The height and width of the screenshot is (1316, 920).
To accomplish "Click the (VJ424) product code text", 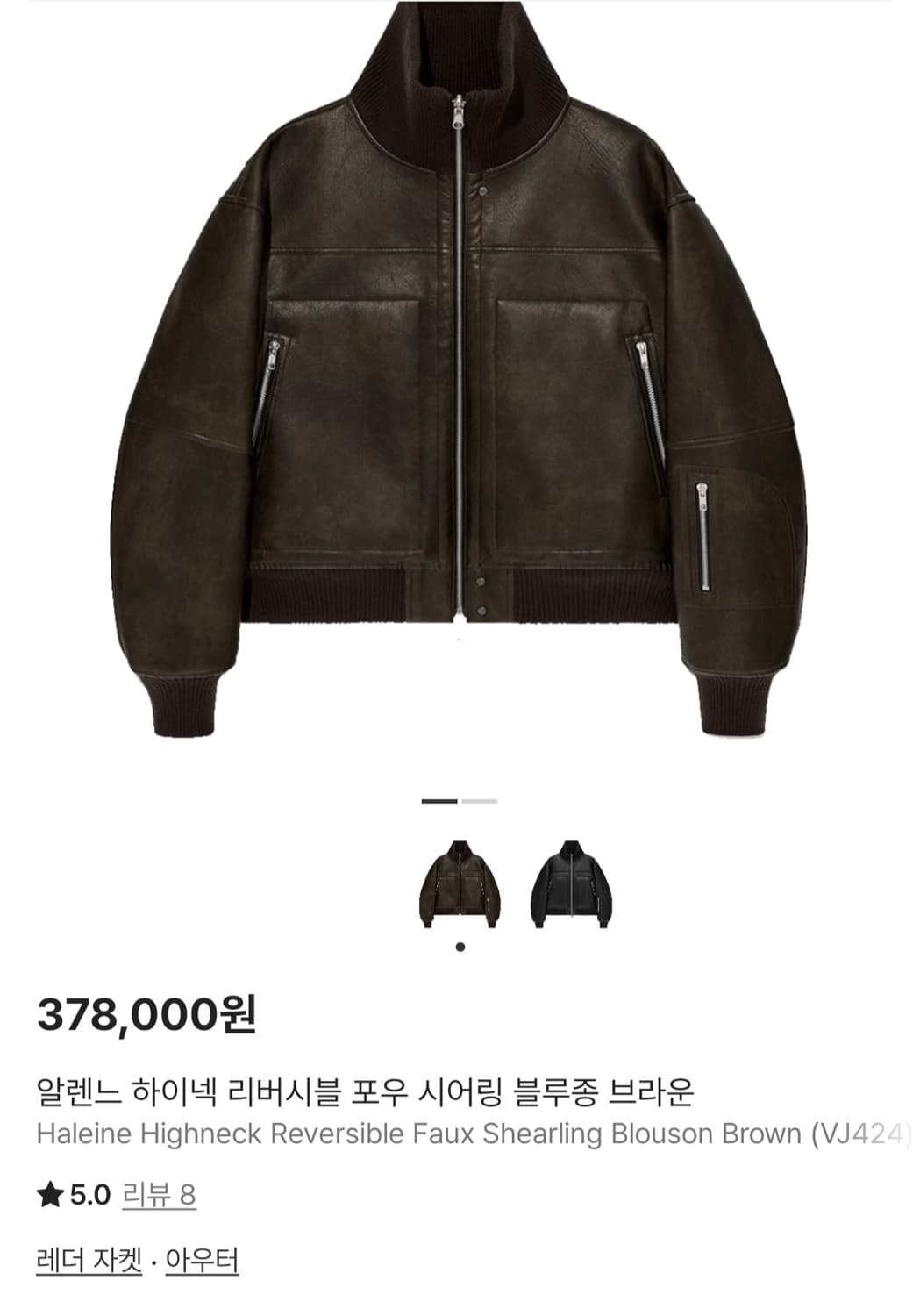I will 868,1133.
